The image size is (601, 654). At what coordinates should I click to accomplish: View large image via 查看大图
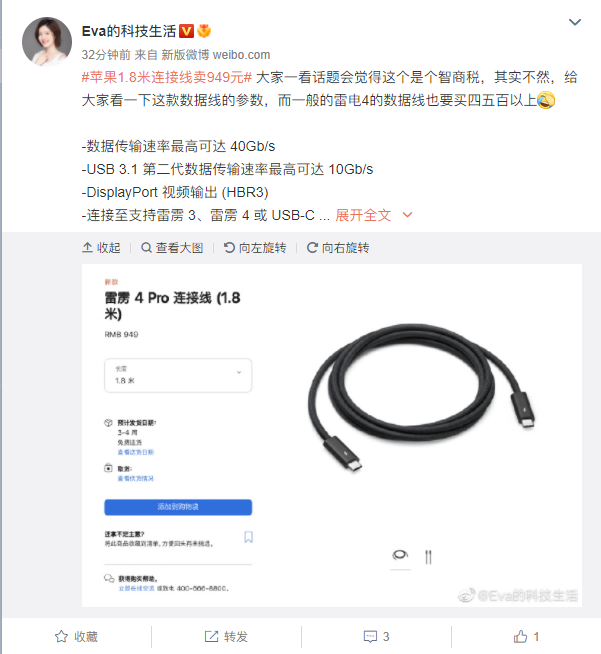[x=172, y=248]
